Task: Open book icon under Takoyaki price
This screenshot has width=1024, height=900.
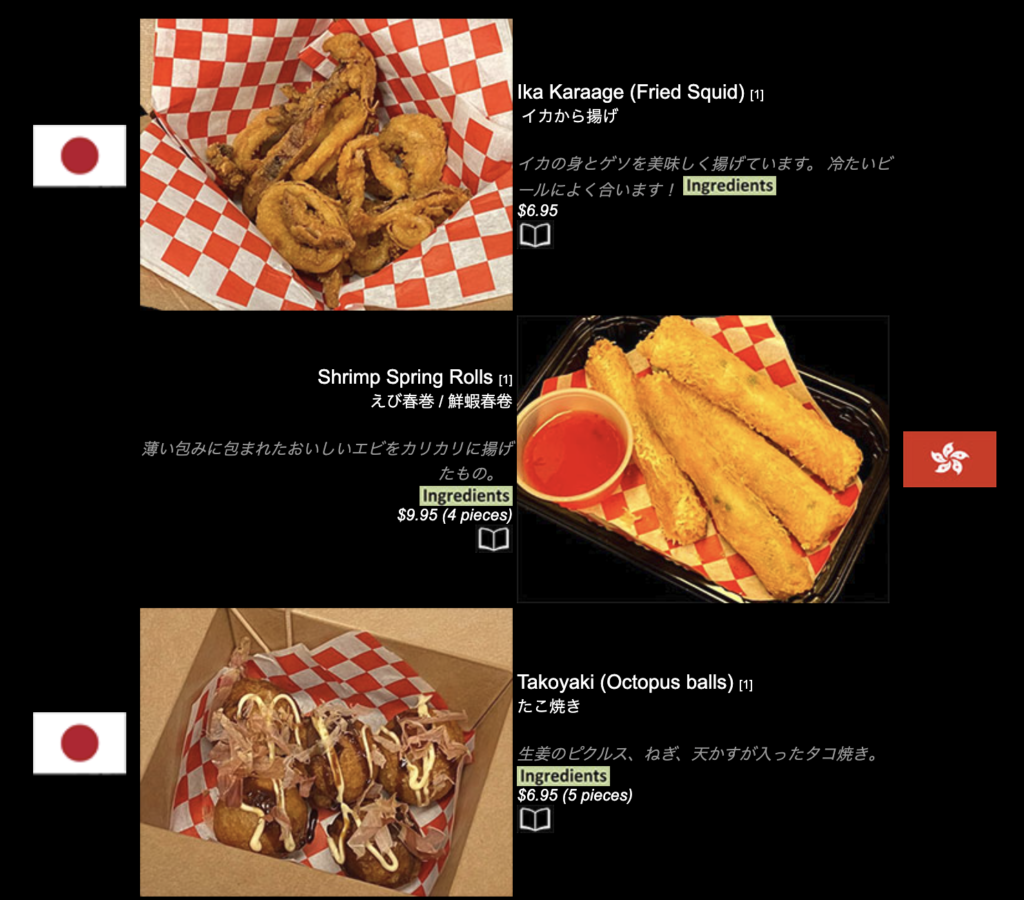Action: (x=535, y=820)
